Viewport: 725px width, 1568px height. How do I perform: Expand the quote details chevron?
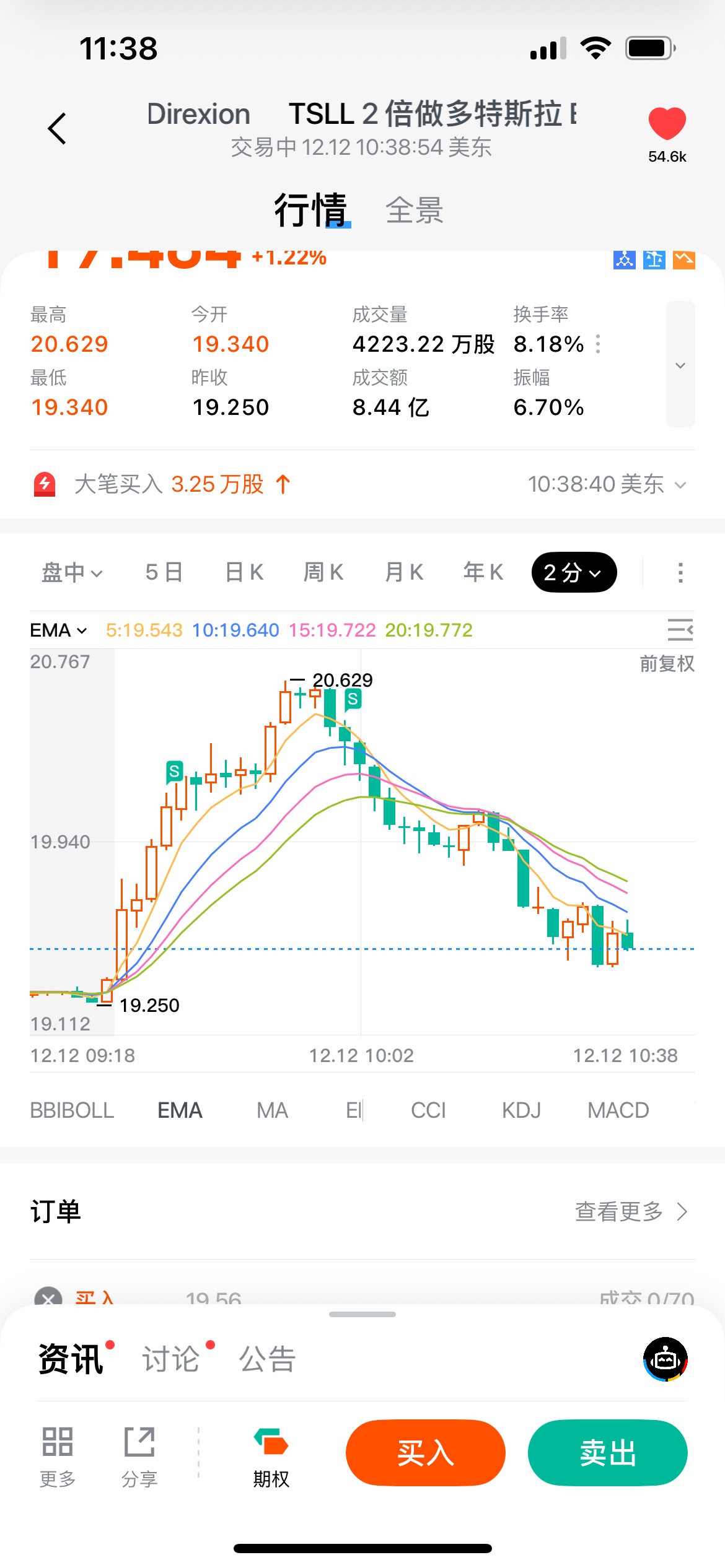(x=680, y=365)
